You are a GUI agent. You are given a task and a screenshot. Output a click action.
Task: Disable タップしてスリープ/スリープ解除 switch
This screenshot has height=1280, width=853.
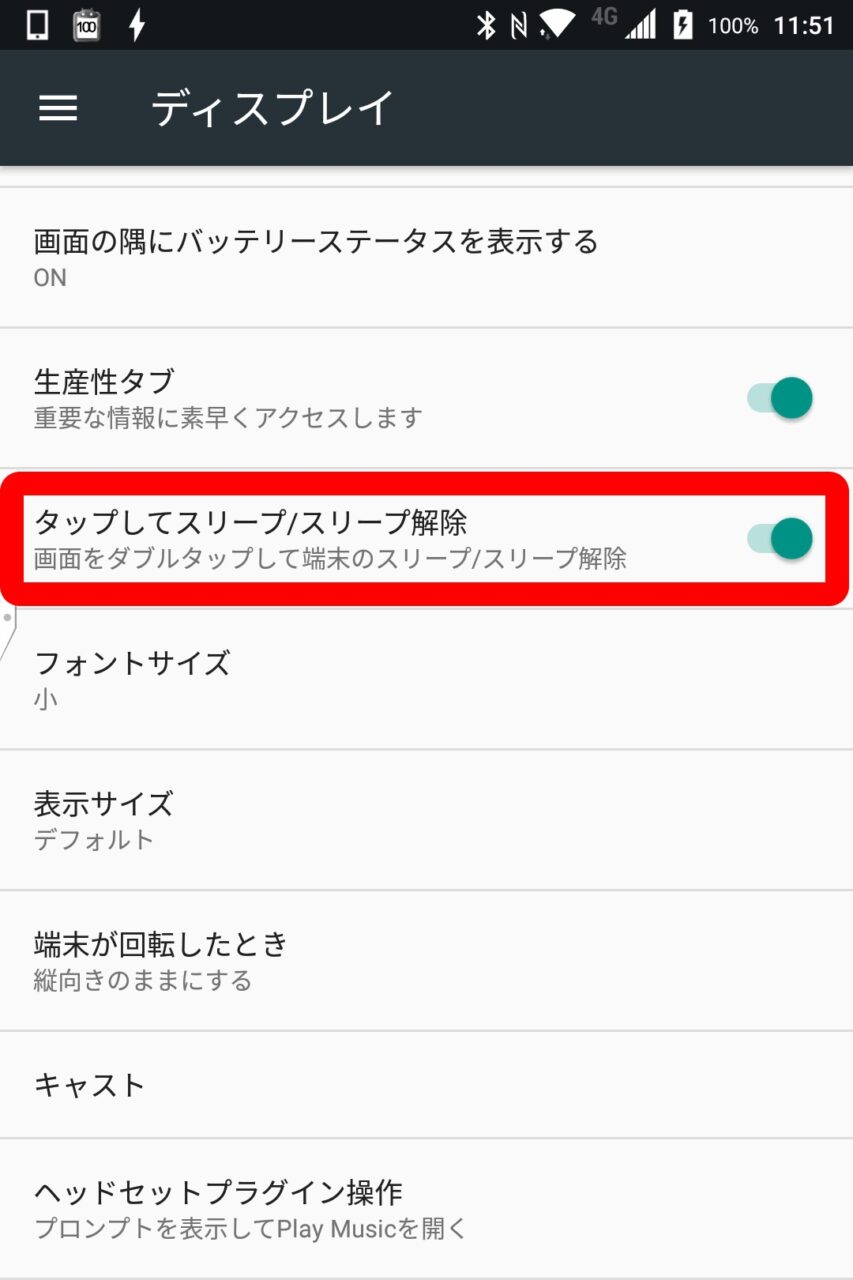pos(780,538)
